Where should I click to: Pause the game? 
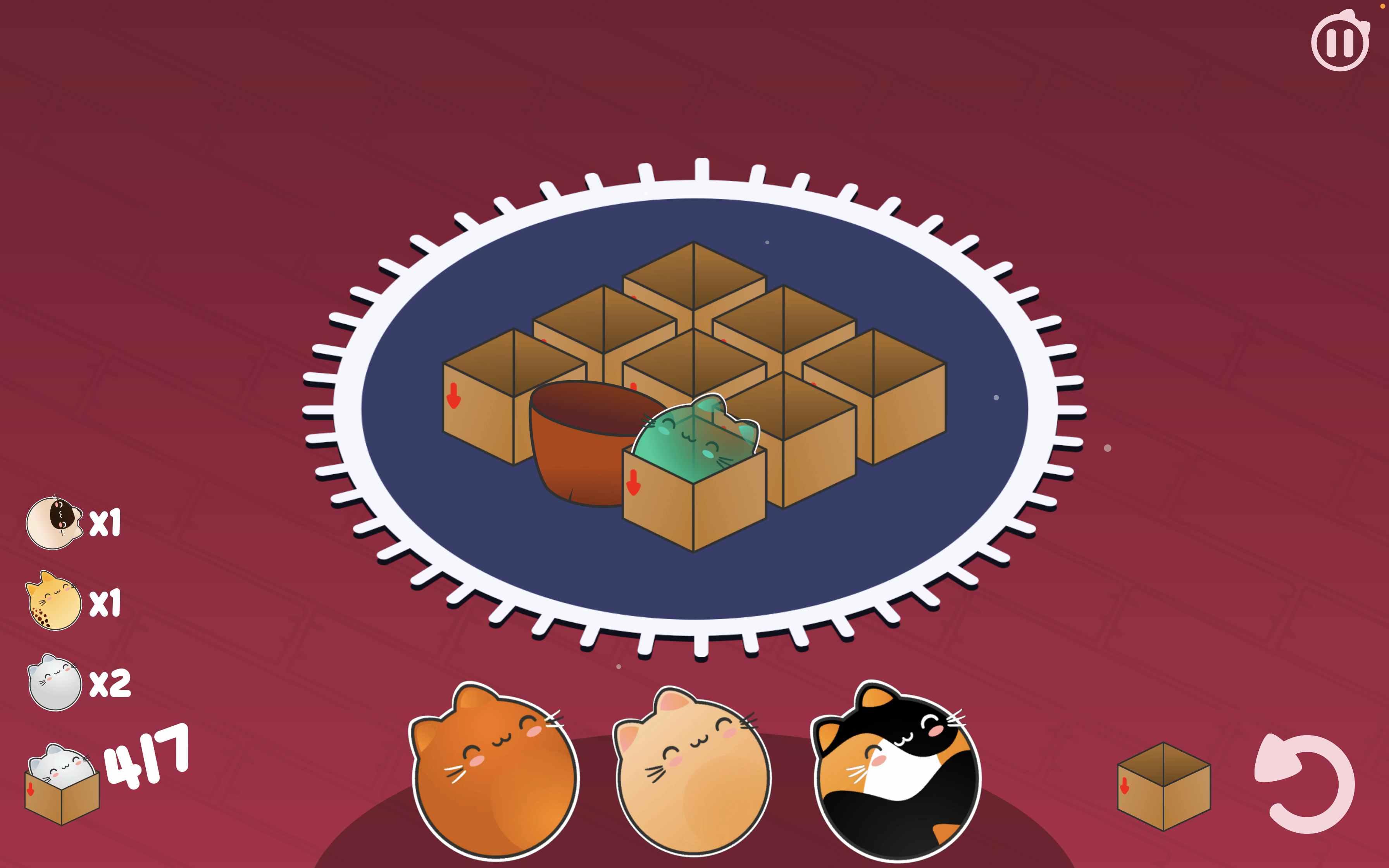[1340, 41]
